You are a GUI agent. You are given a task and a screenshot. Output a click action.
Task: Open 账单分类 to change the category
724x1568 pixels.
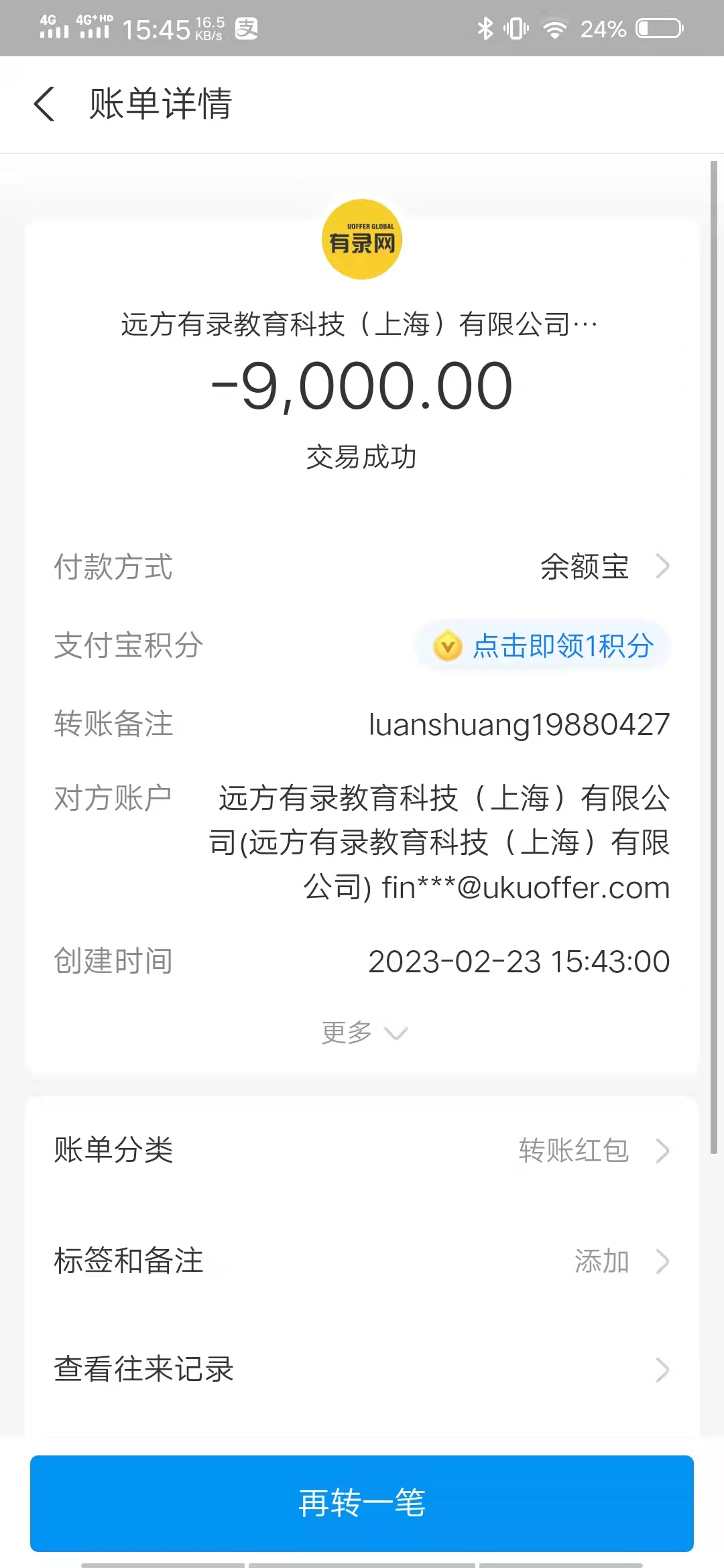click(x=362, y=1151)
